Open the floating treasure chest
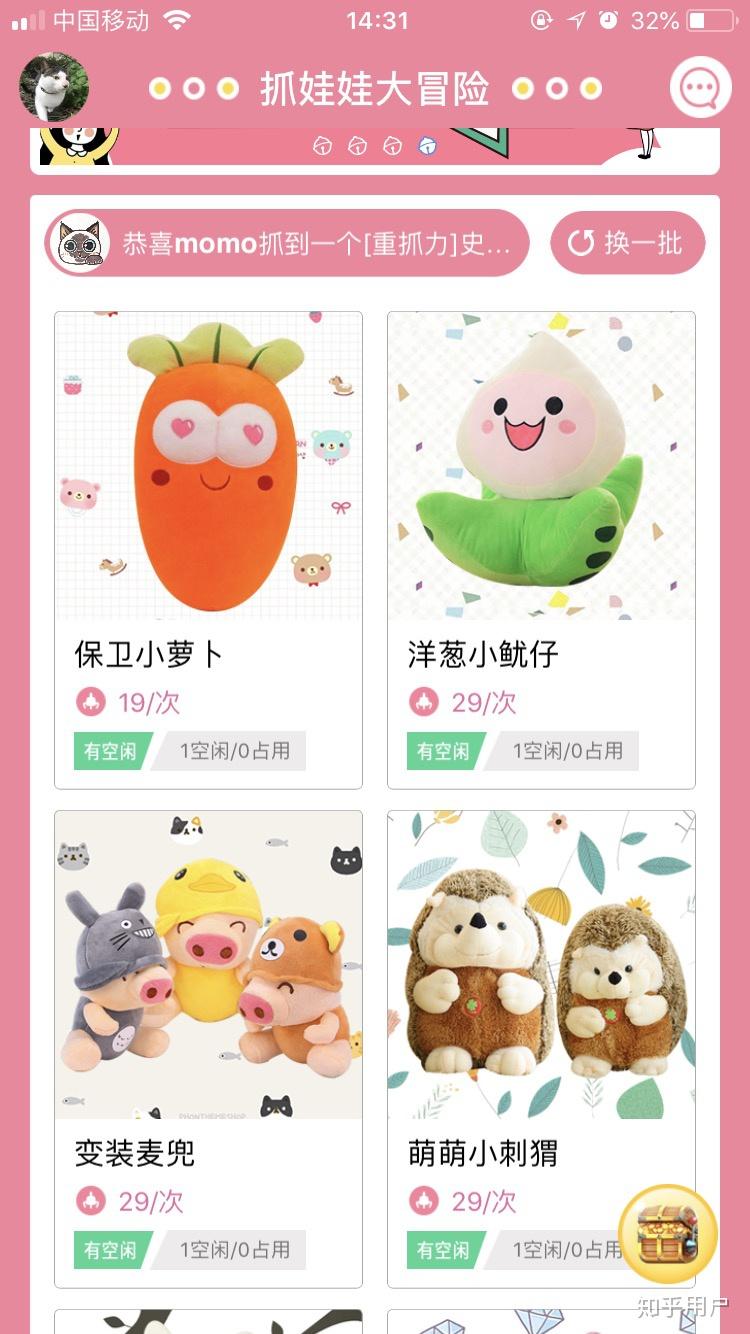 tap(667, 1234)
